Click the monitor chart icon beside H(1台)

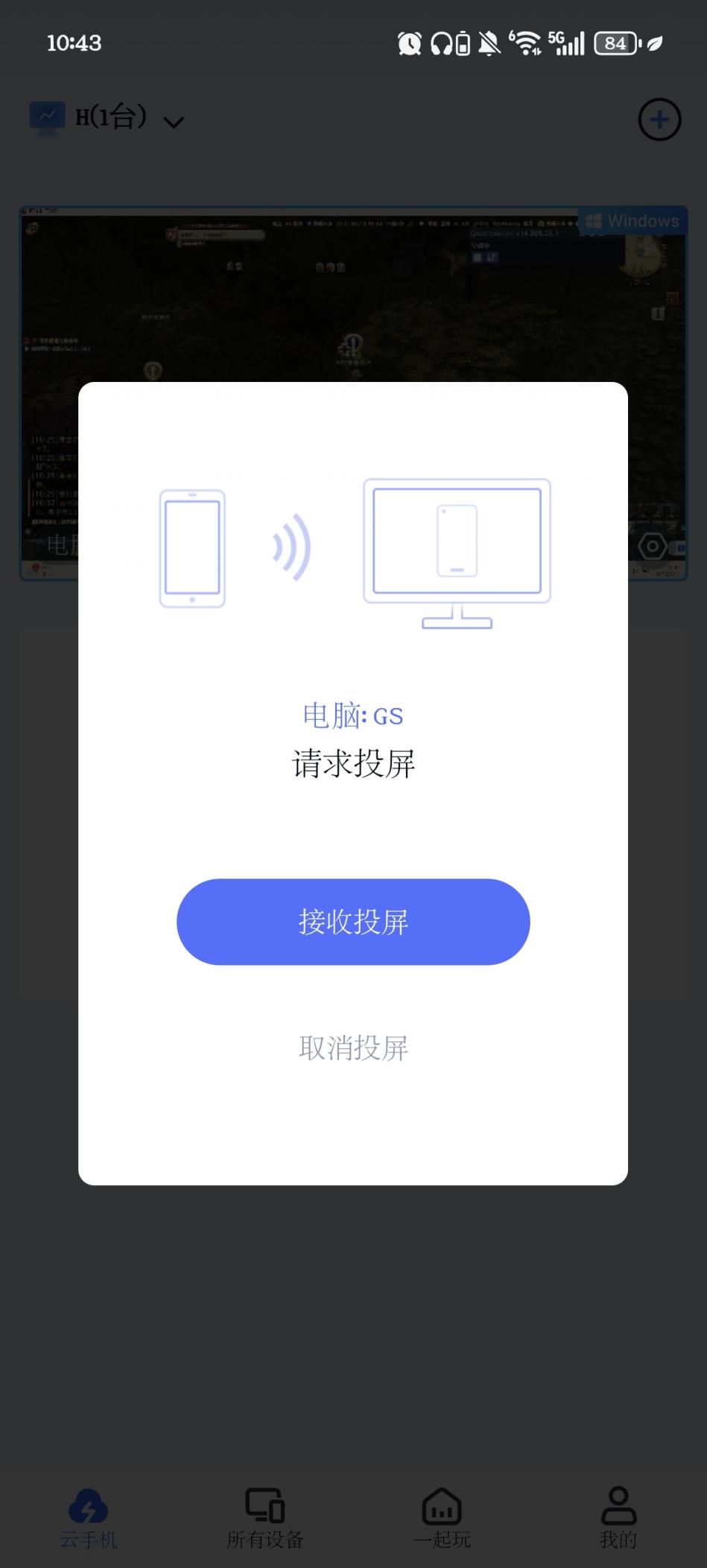coord(46,115)
